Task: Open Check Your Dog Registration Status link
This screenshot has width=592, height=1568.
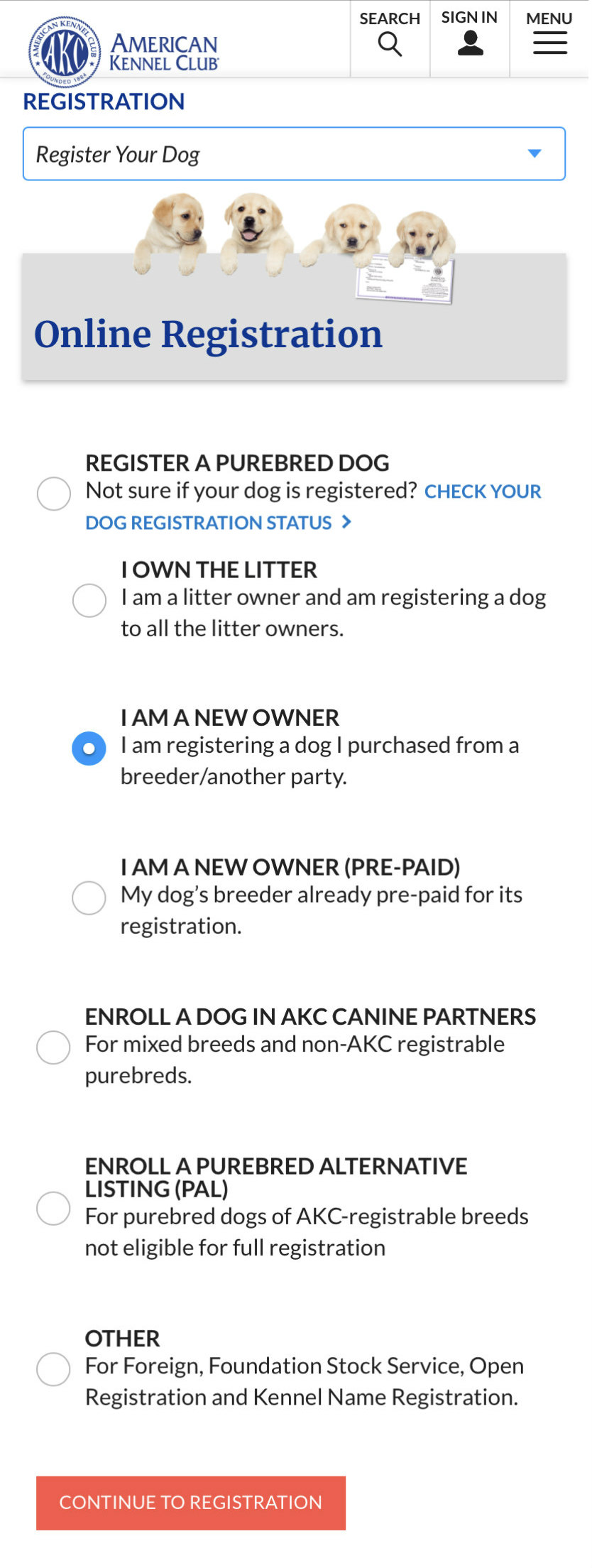Action: click(483, 491)
